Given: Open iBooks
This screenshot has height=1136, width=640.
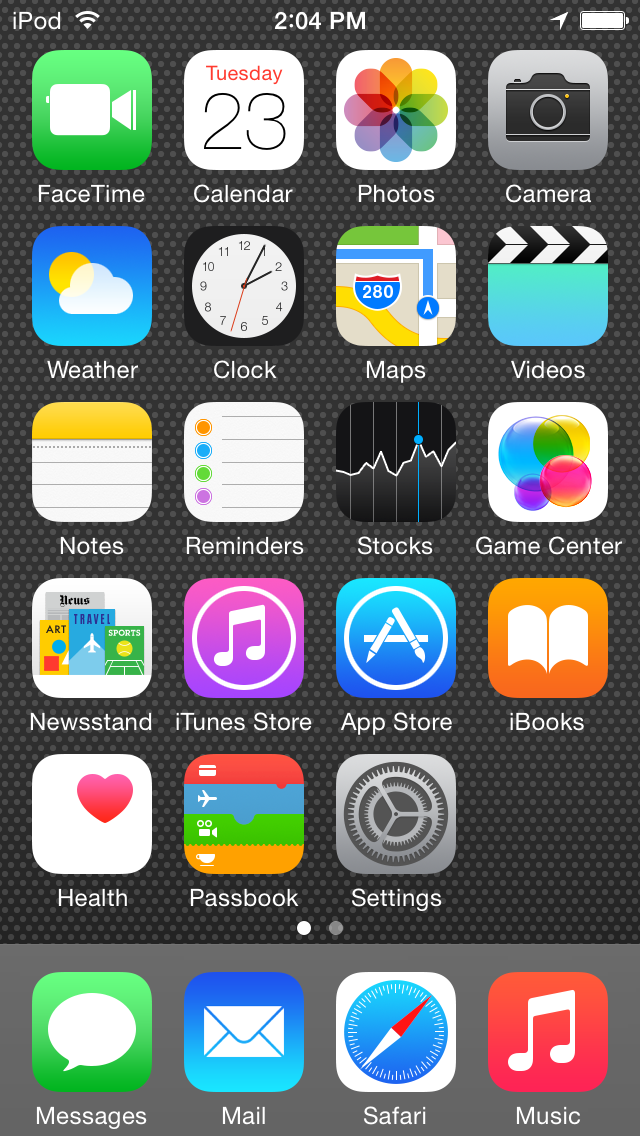Looking at the screenshot, I should 548,638.
